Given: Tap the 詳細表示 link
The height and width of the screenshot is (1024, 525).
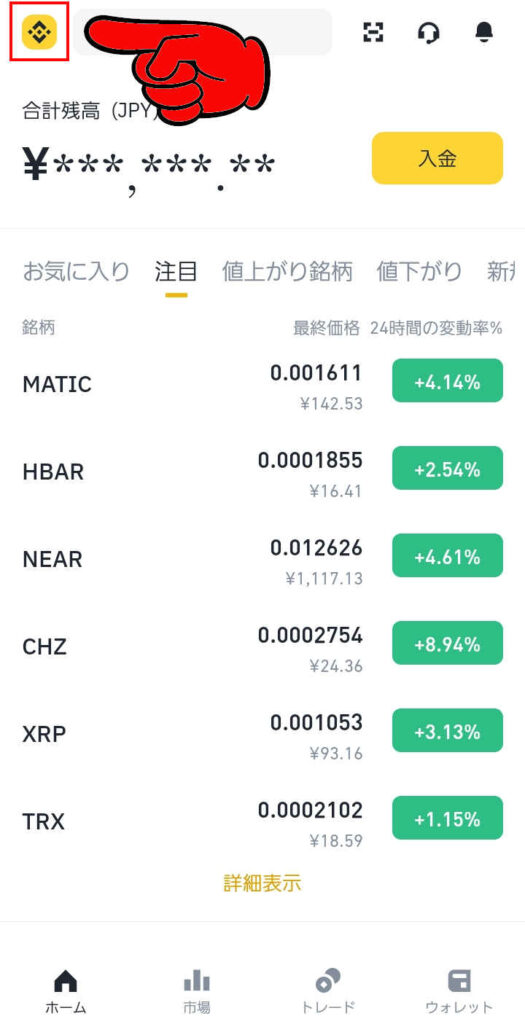Looking at the screenshot, I should [262, 883].
